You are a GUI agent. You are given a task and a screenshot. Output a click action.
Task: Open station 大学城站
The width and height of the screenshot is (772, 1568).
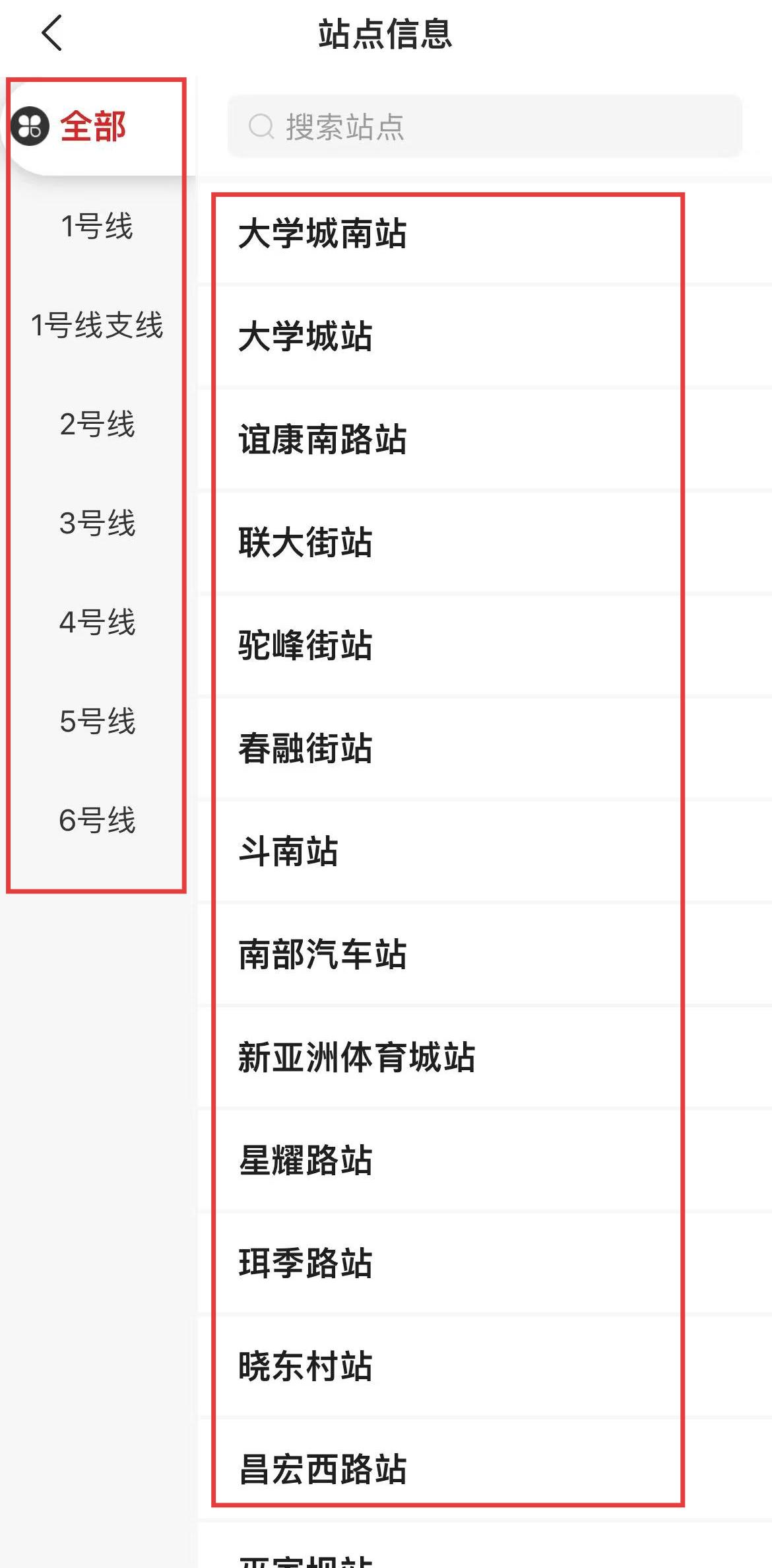pos(485,336)
